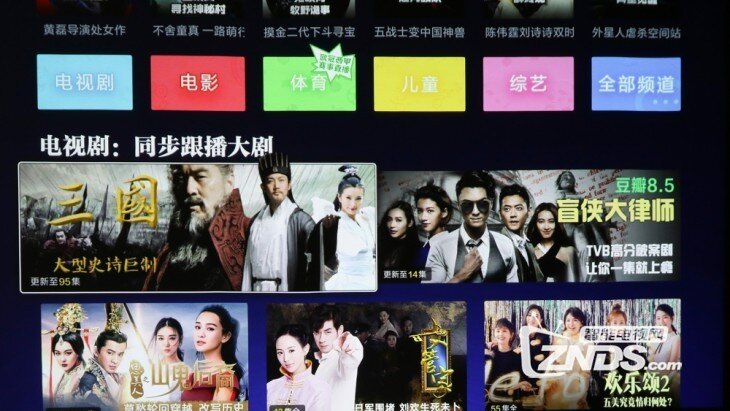The height and width of the screenshot is (411, 730).
Task: Open the 盲侠大律师 drama card
Action: 530,227
